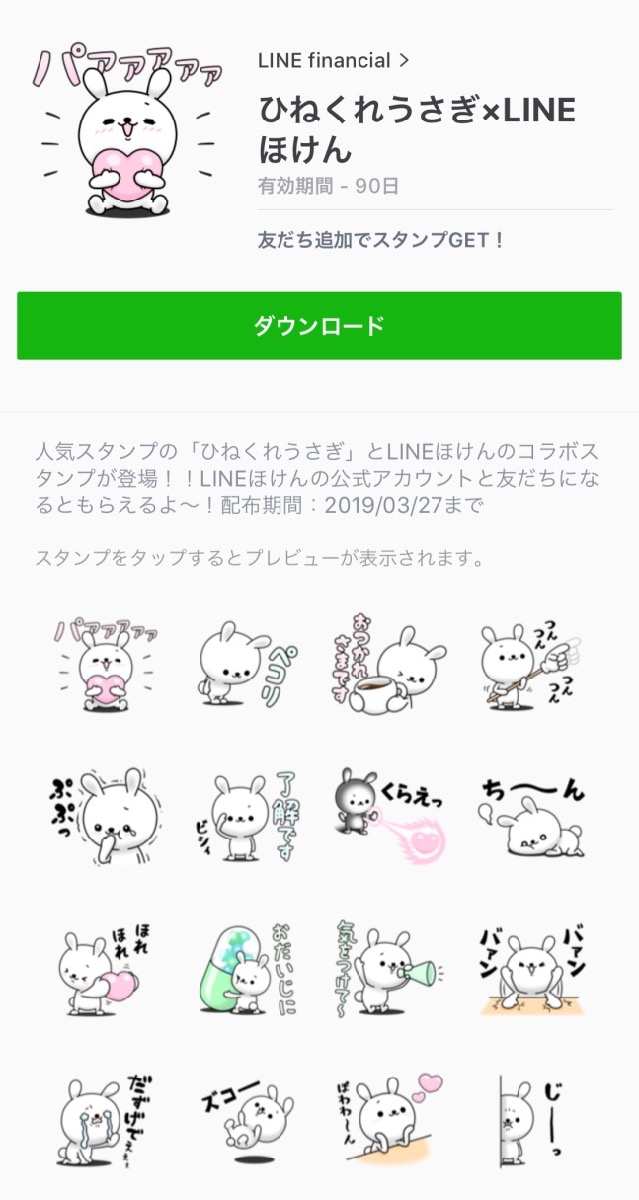Preview the おつかれさまです coffee sticker

click(387, 664)
